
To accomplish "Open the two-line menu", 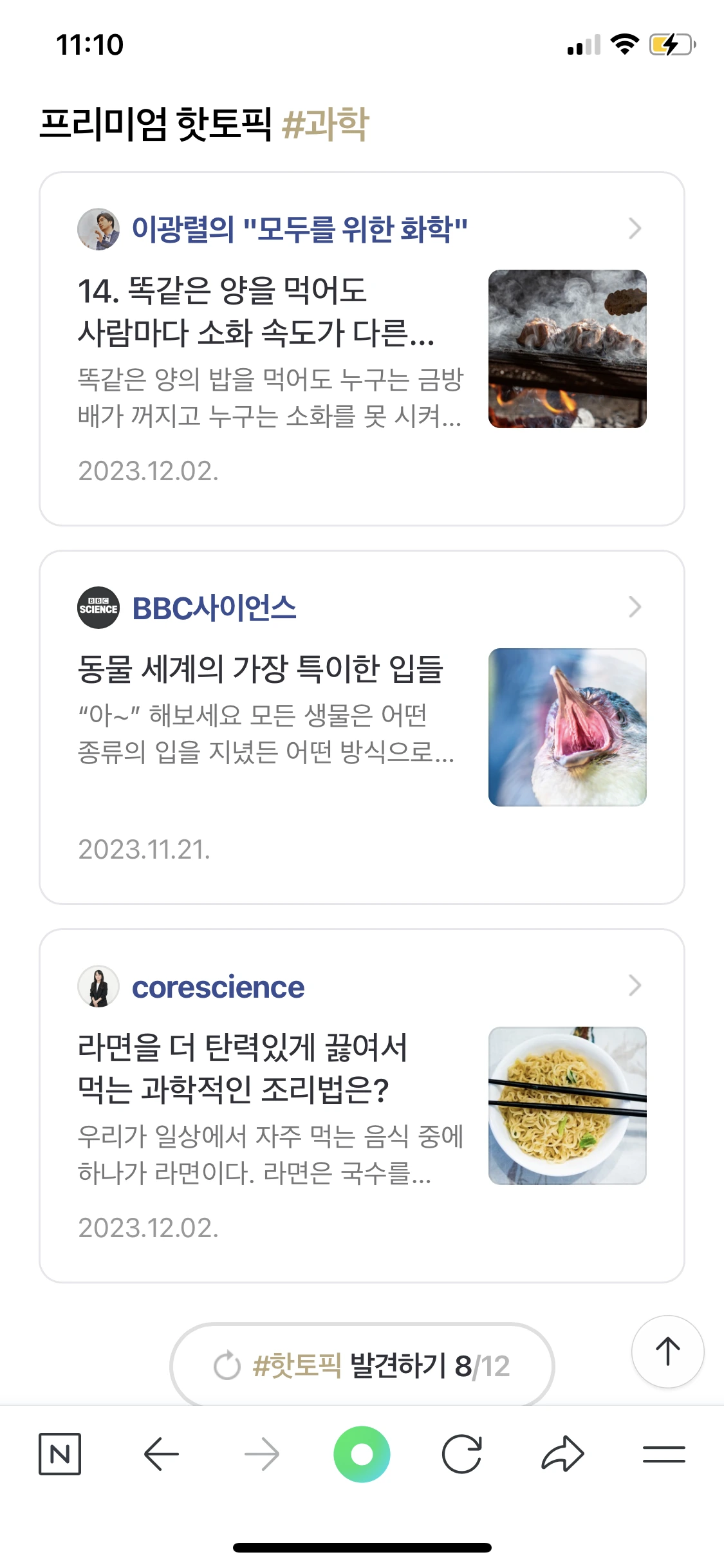I will 664,1454.
